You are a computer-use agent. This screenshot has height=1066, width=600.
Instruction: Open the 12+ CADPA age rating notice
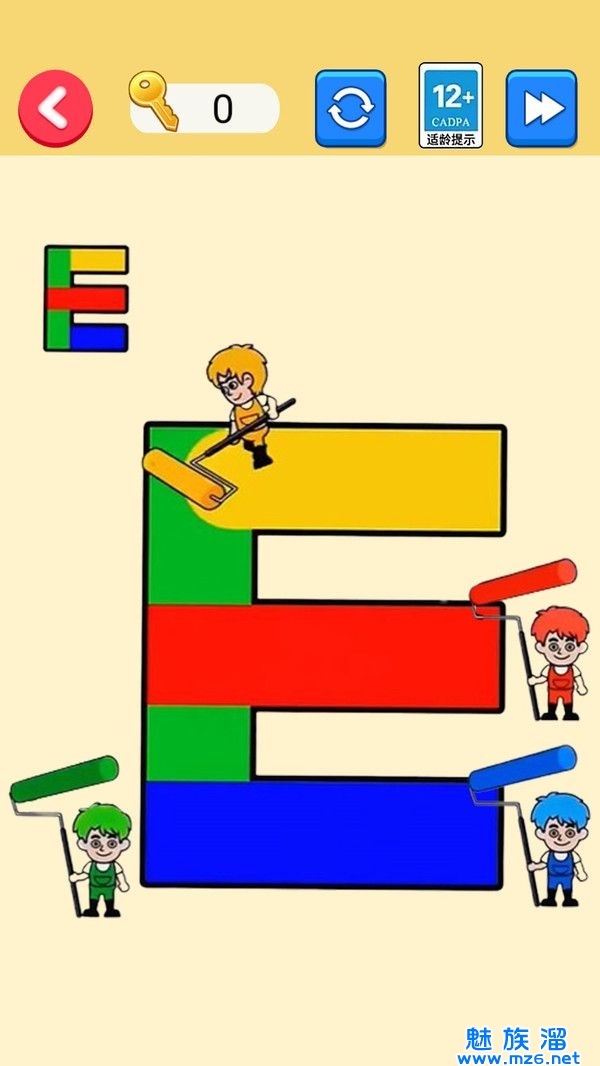click(x=450, y=105)
